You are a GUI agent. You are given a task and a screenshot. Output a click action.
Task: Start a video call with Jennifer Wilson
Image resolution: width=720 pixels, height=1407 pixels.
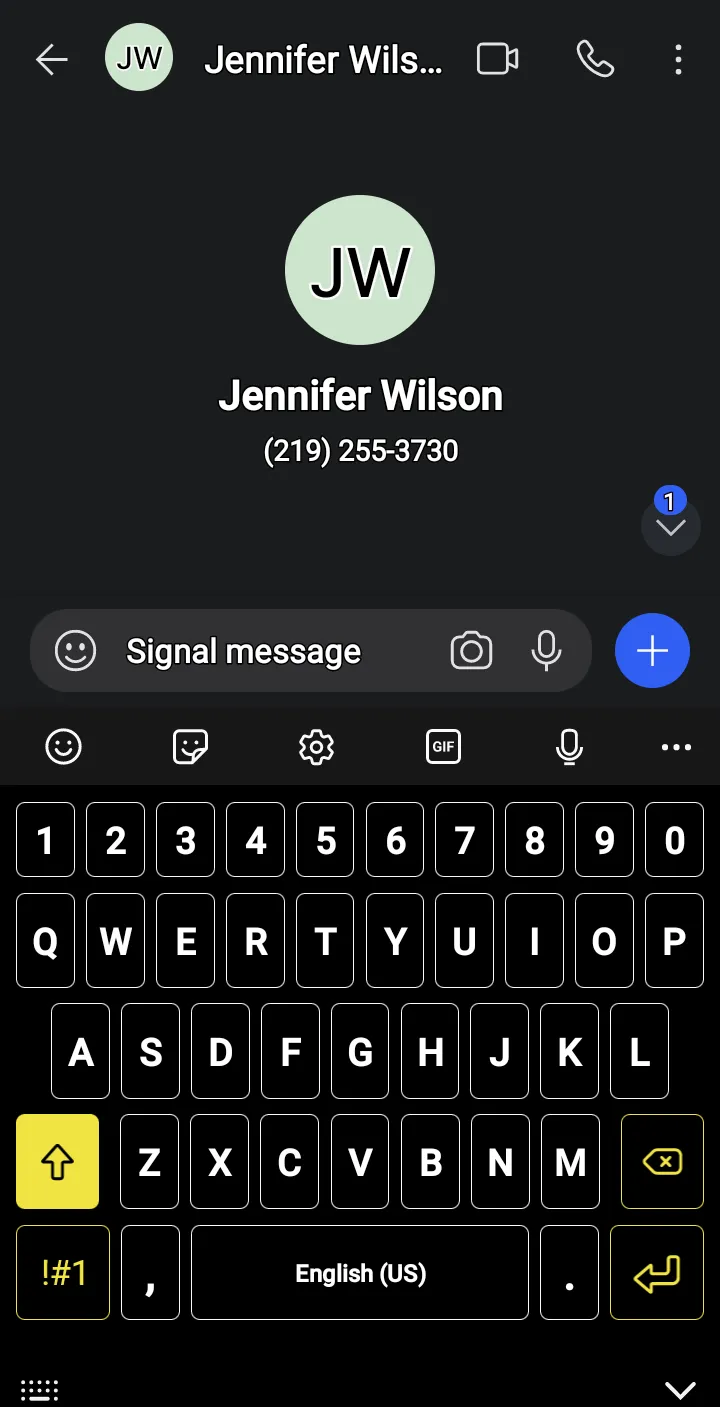coord(497,59)
